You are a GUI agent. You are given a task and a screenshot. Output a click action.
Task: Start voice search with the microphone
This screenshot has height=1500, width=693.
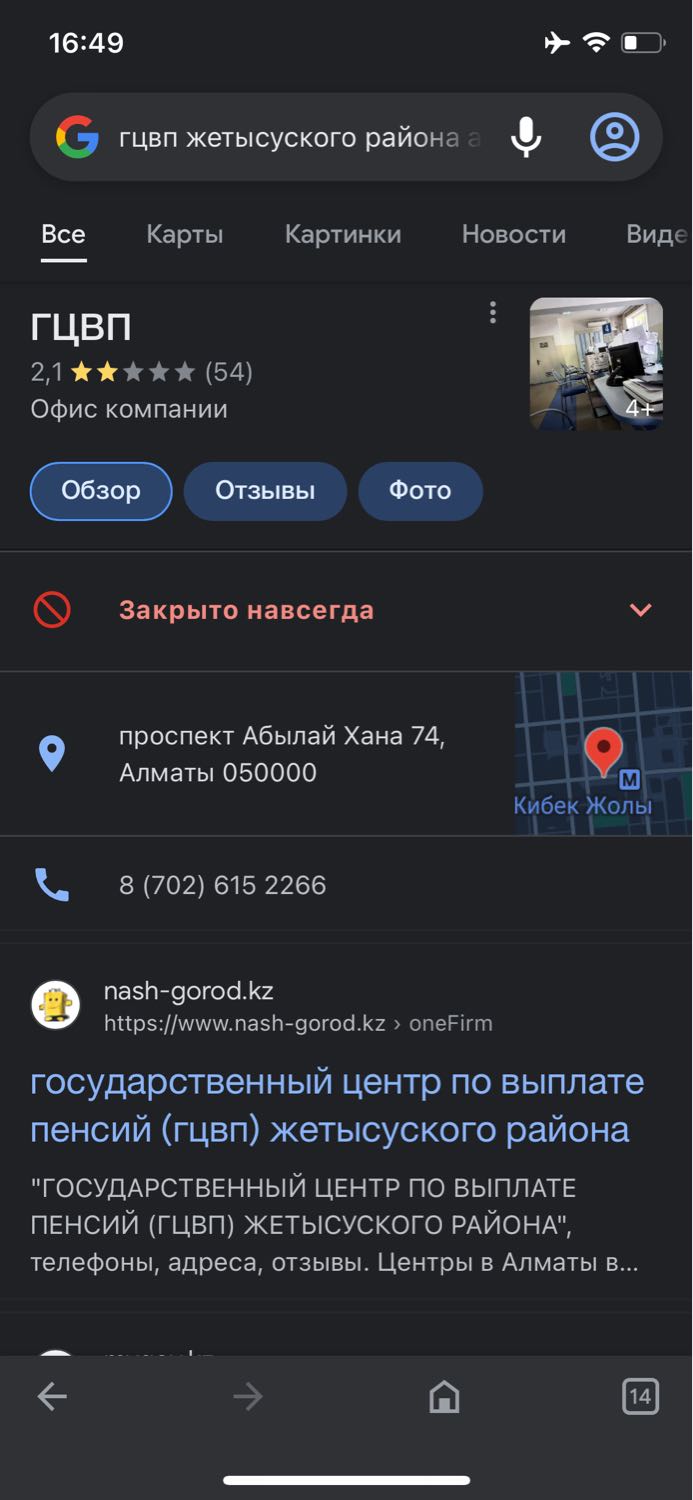526,137
